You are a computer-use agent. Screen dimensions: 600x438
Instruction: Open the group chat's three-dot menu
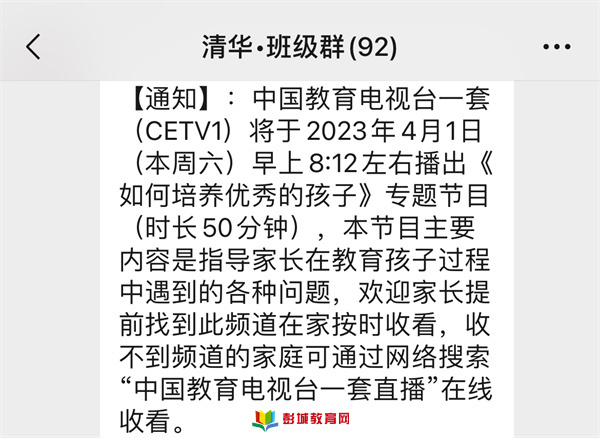(x=556, y=47)
